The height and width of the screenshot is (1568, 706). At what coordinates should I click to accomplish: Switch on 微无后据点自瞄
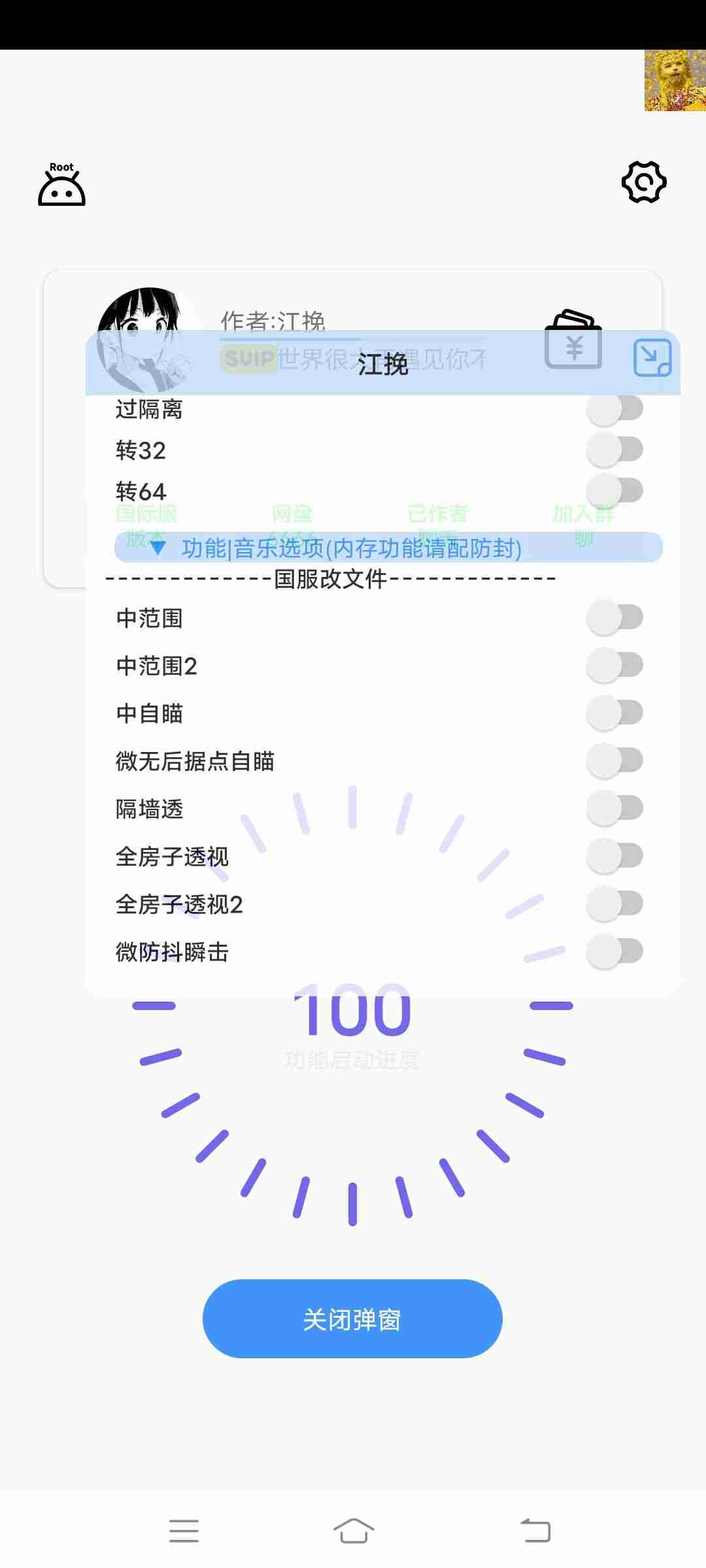pyautogui.click(x=614, y=761)
